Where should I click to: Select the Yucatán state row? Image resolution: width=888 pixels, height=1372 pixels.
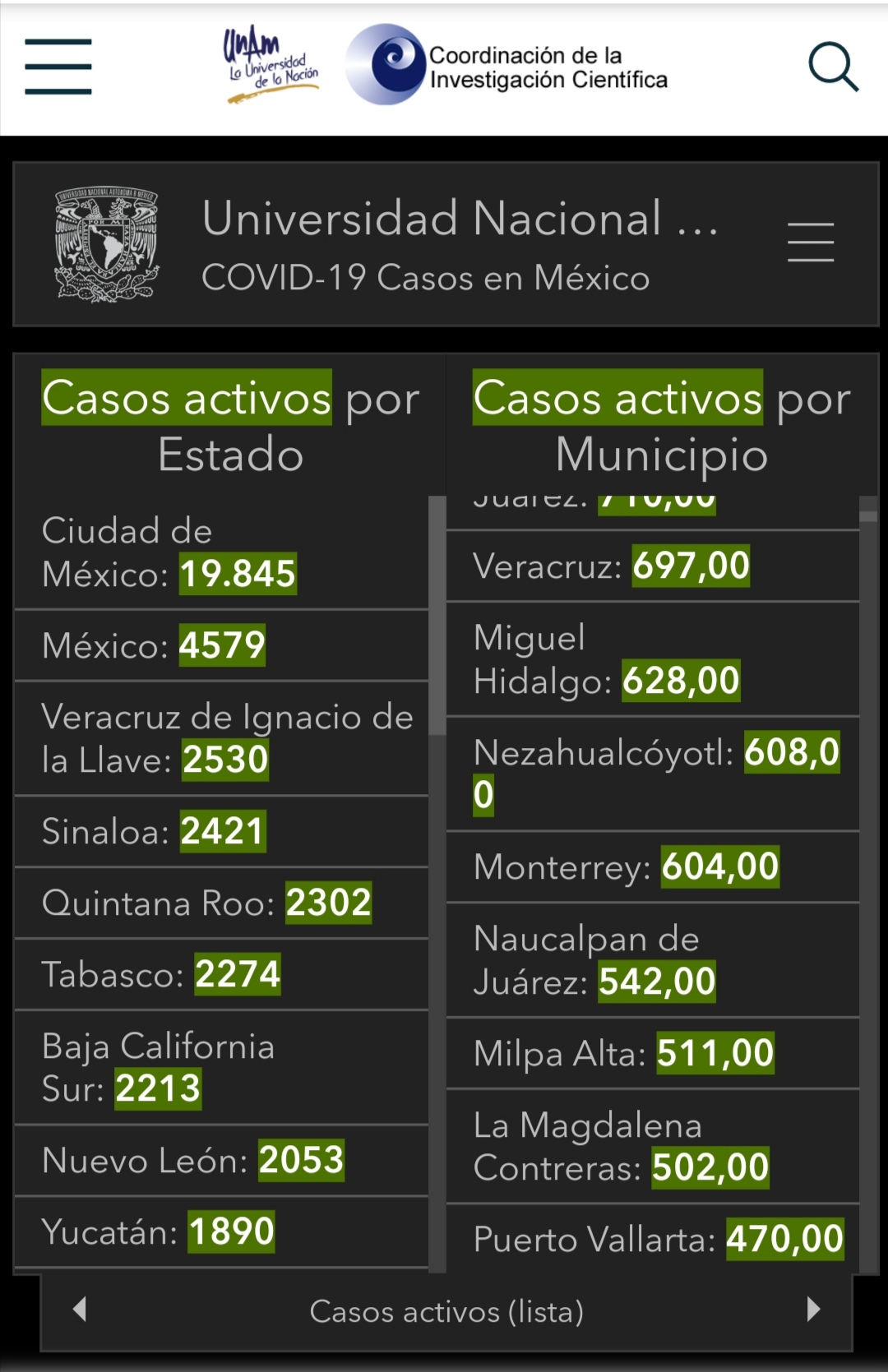click(220, 1231)
